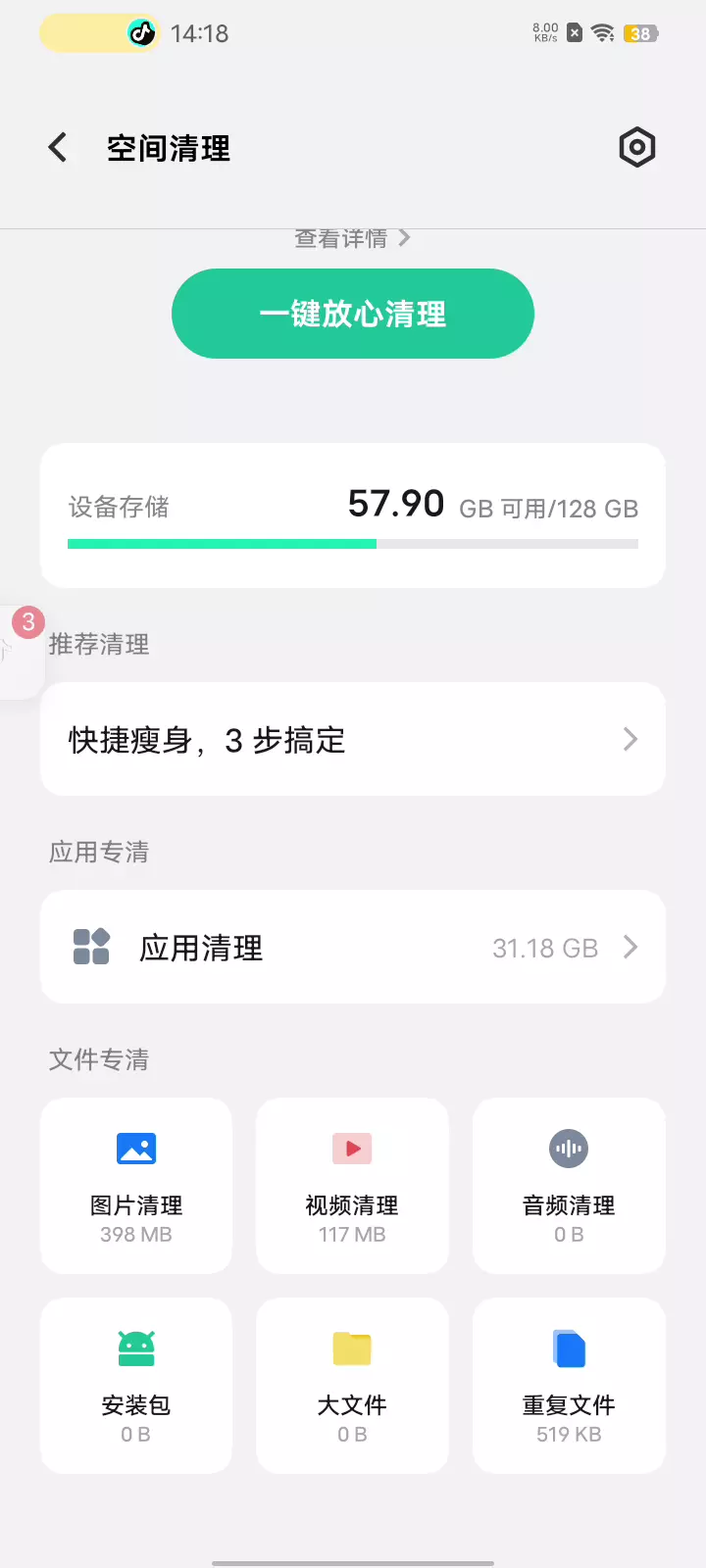Open 音频清理 tile
Screen dimensions: 706x1568
click(x=569, y=1186)
